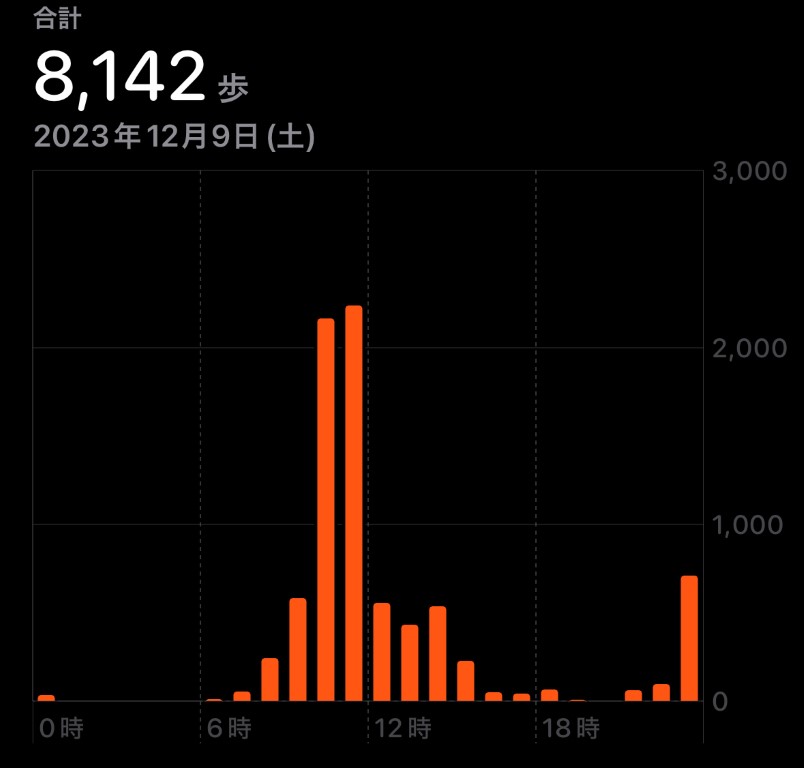Screen dimensions: 804x768
Task: Select the tallest bar in the steps chart
Action: [353, 503]
